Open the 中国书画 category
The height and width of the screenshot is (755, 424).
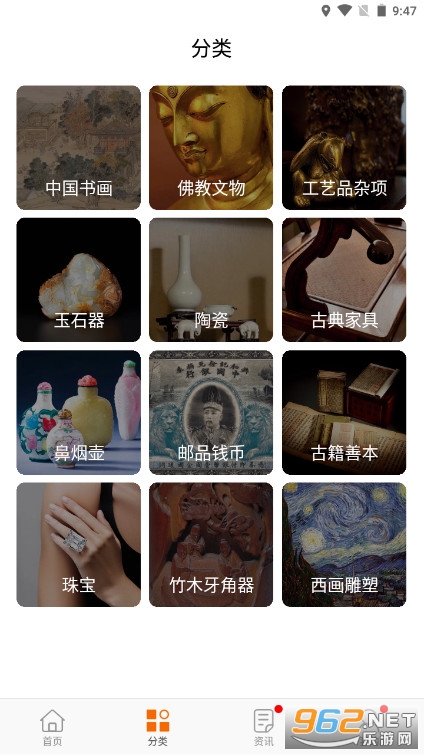(78, 147)
